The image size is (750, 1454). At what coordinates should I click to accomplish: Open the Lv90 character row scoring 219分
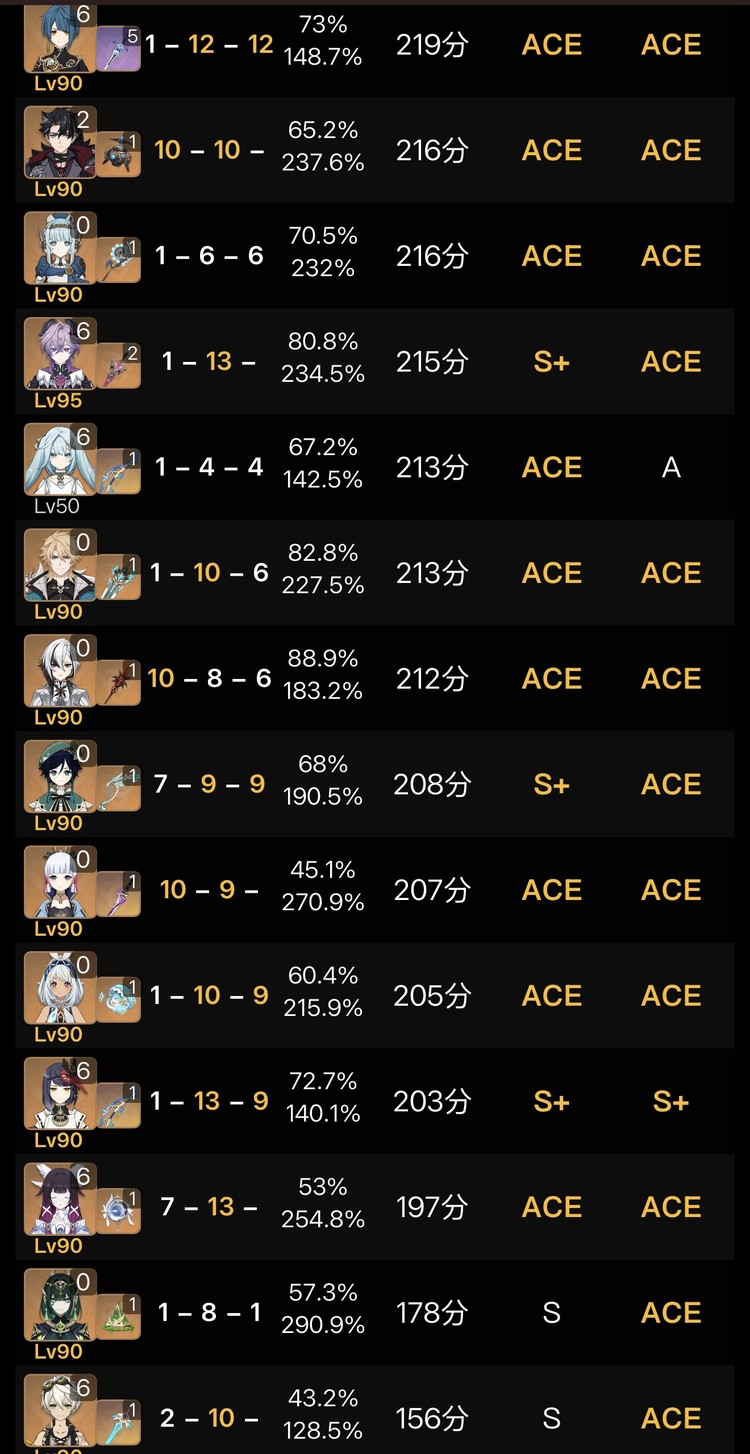(375, 48)
